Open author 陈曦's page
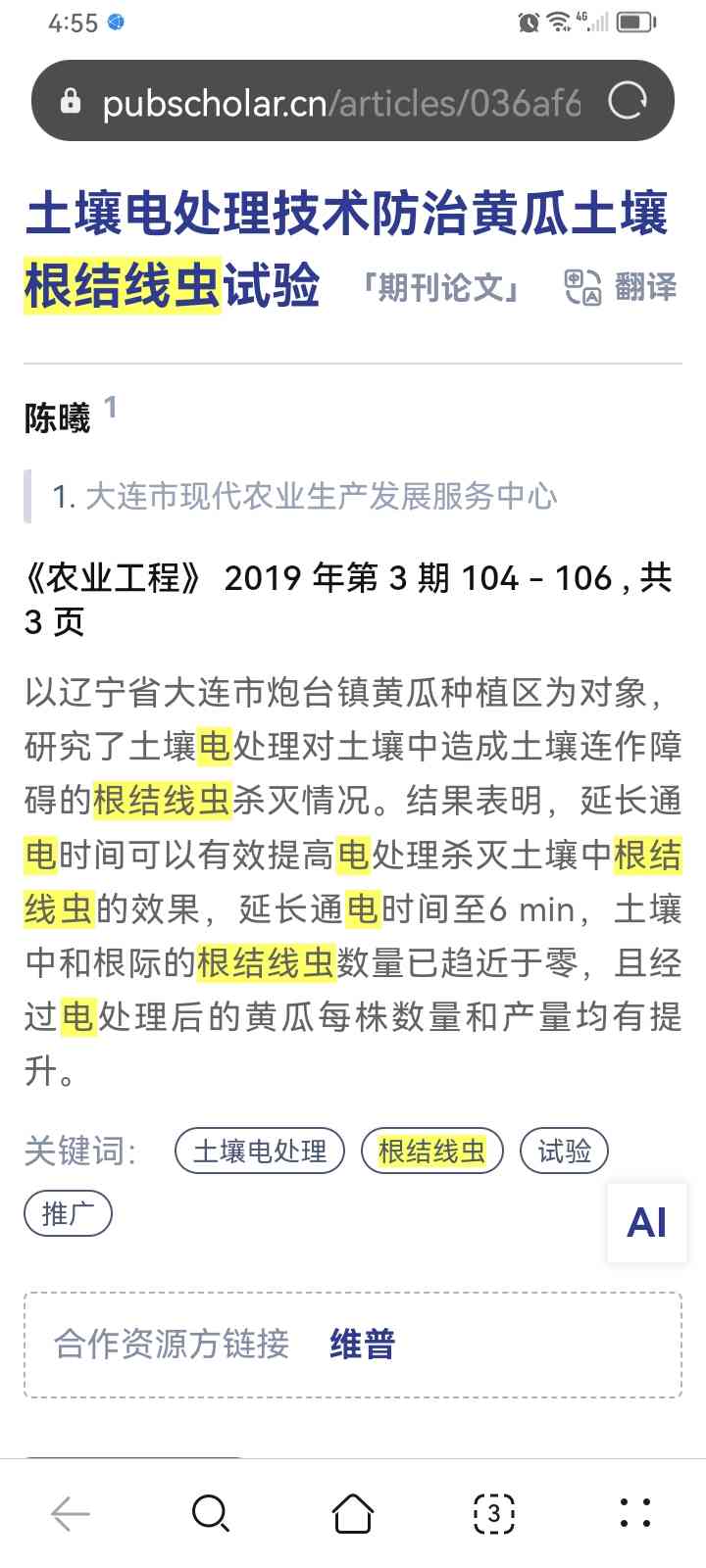Screen dimensions: 706x1568 (x=58, y=418)
